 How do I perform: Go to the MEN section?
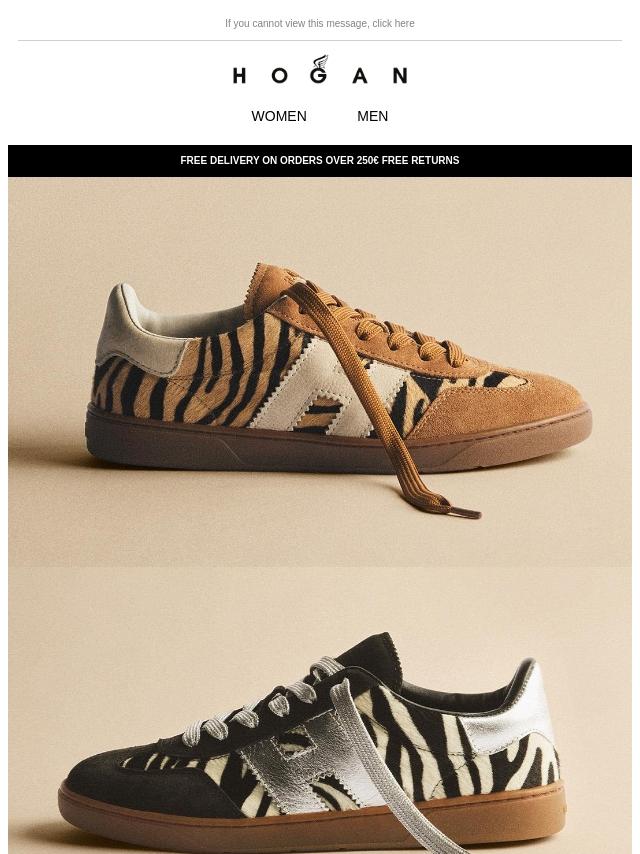tap(372, 116)
